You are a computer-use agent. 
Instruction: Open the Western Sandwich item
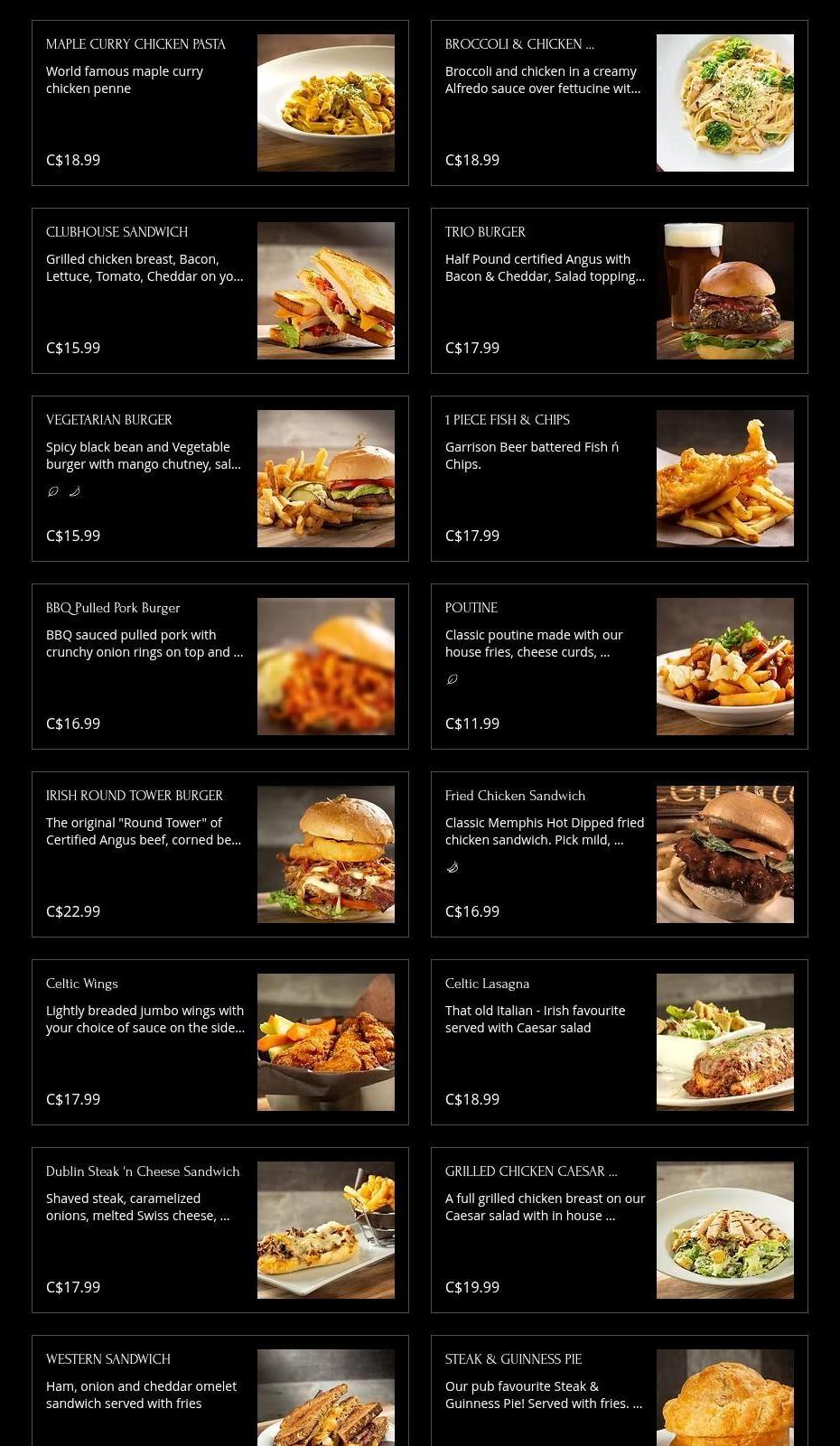(219, 1395)
